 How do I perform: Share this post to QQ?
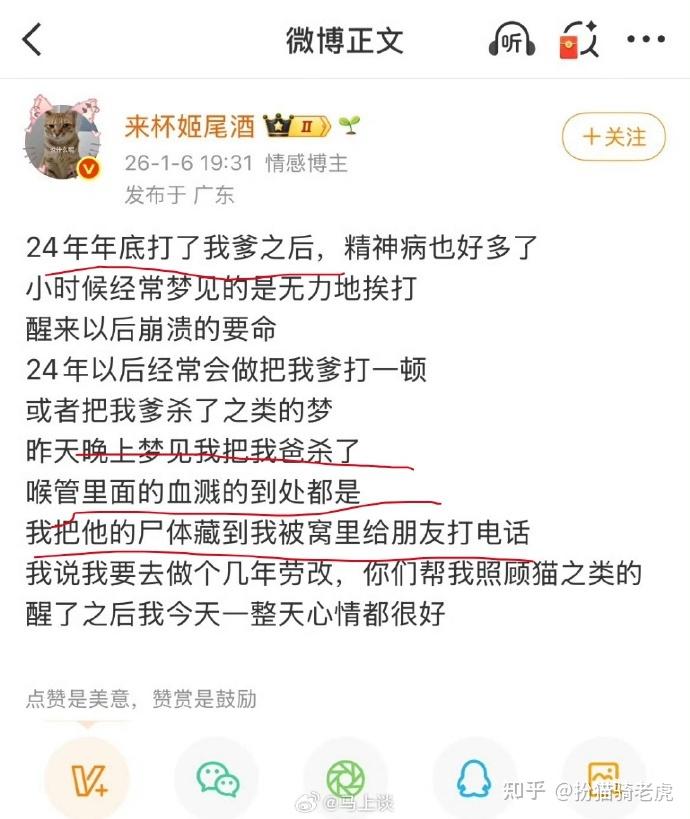(474, 778)
